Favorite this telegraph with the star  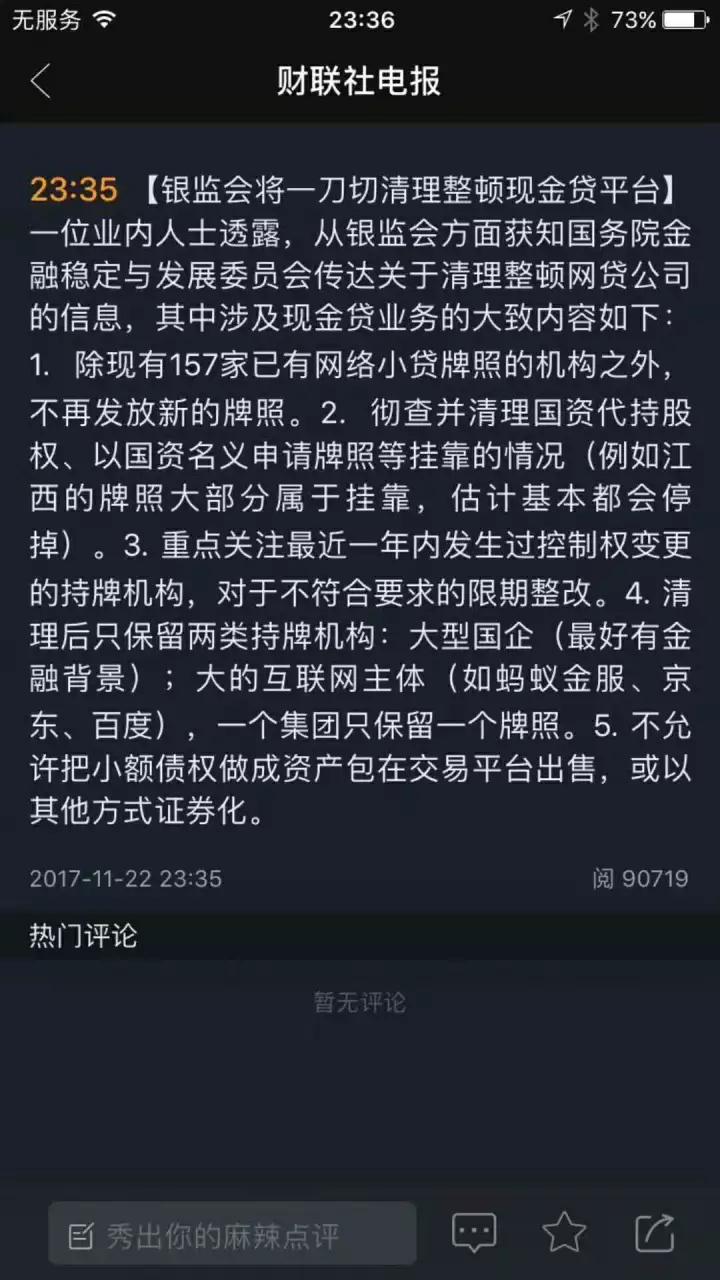(564, 1232)
